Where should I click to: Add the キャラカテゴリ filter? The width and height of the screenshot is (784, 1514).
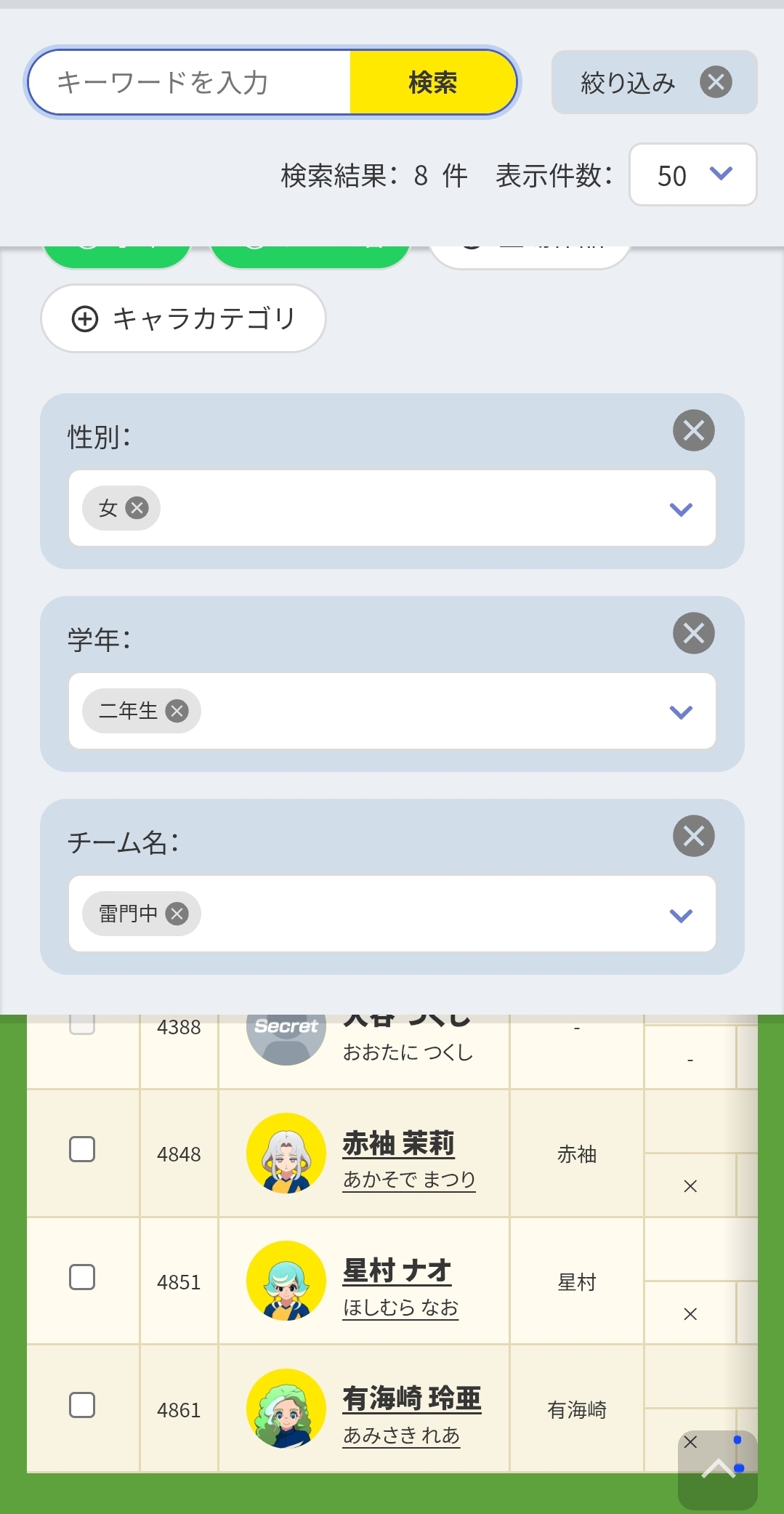pos(183,318)
